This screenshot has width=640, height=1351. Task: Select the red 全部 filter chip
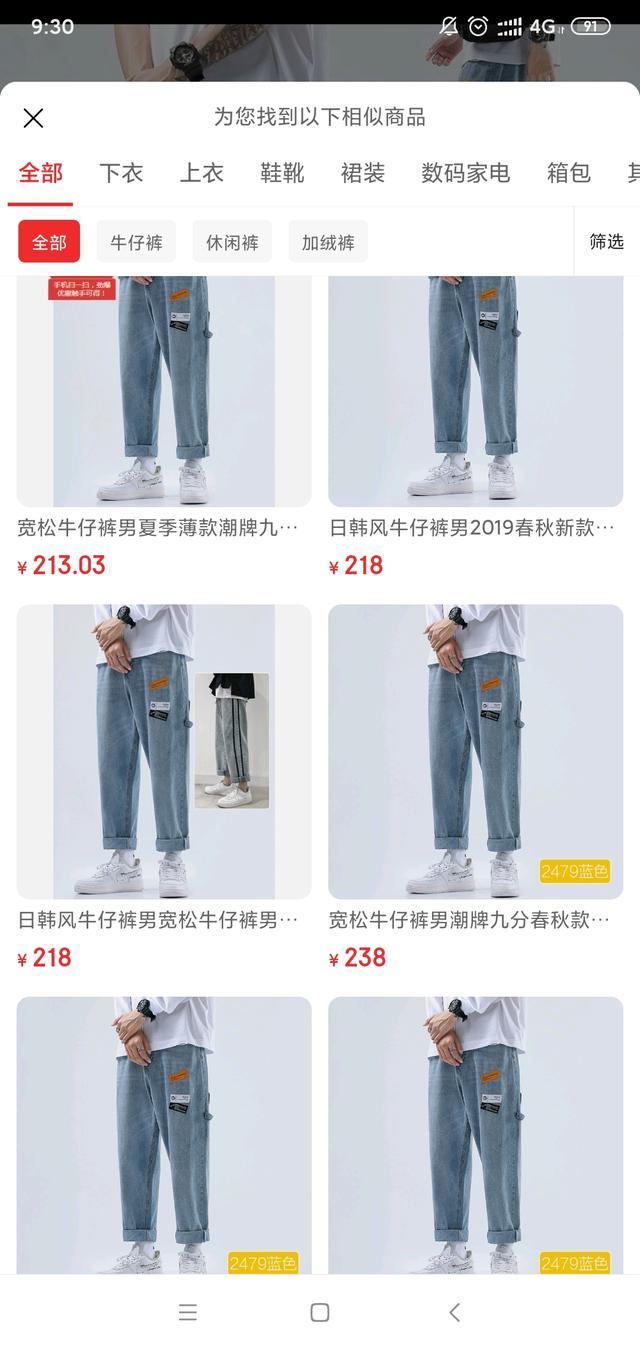49,242
